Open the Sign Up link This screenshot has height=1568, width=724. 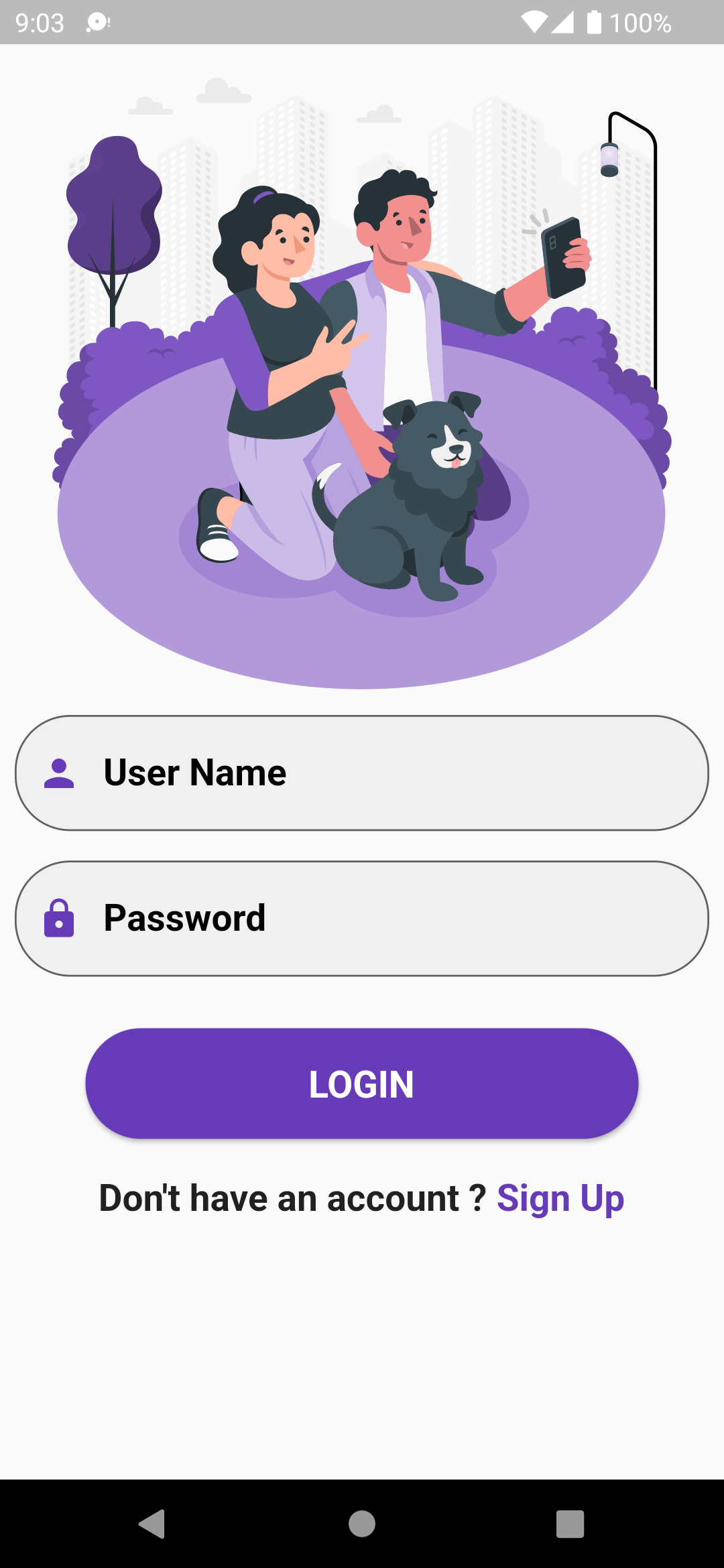[561, 1198]
